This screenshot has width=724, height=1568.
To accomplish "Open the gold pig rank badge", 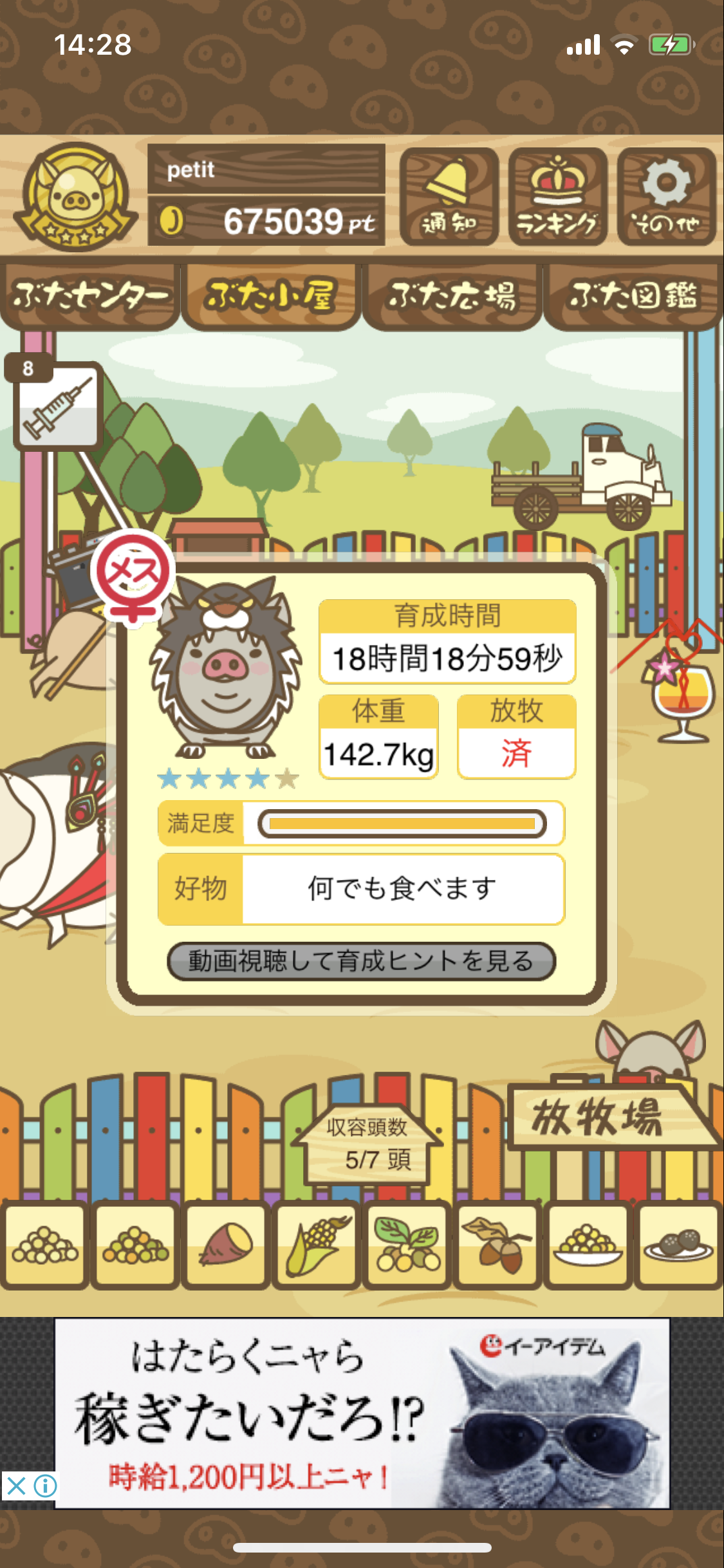I will pyautogui.click(x=75, y=196).
